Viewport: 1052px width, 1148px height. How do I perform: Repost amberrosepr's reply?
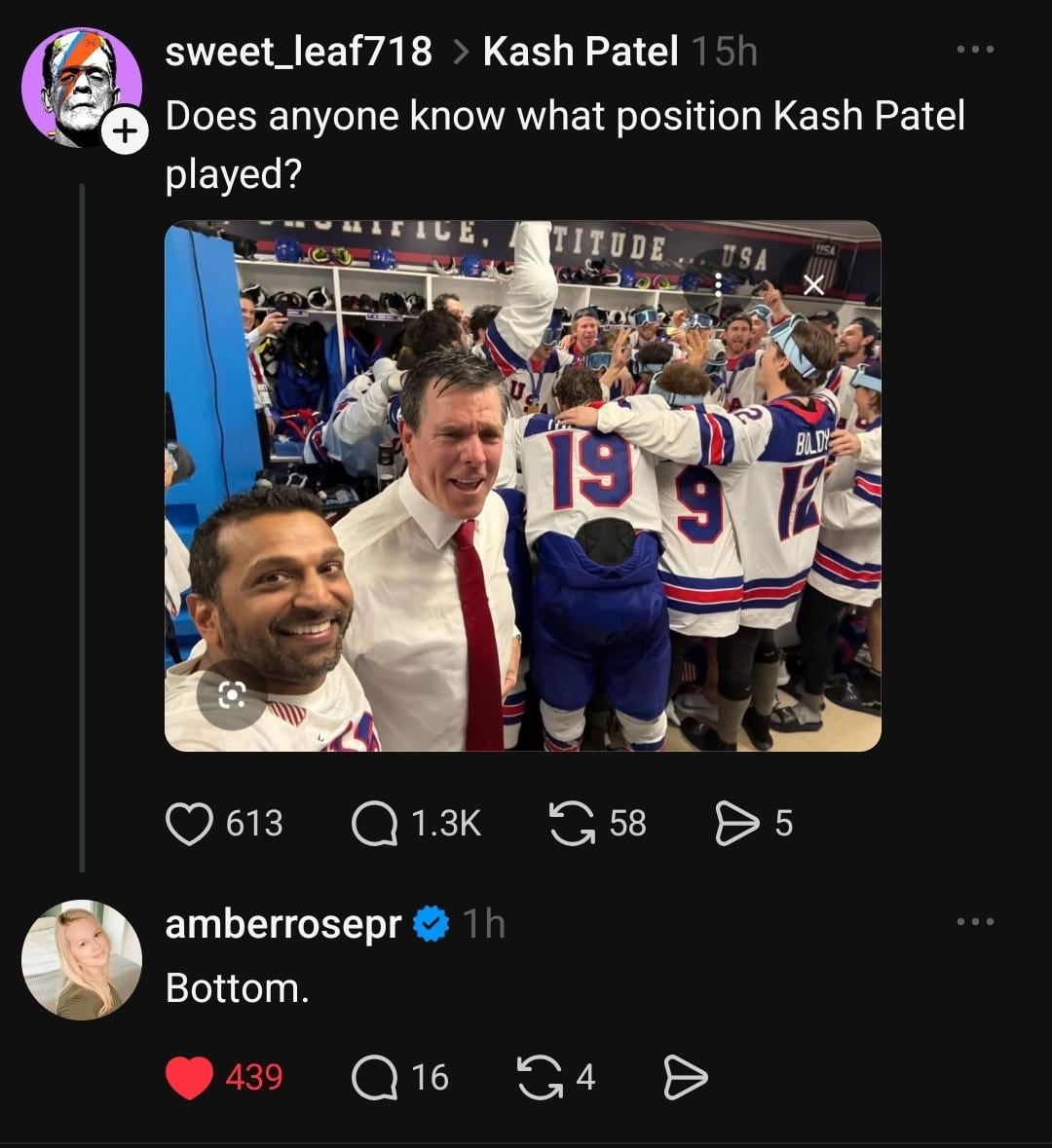pos(540,1078)
